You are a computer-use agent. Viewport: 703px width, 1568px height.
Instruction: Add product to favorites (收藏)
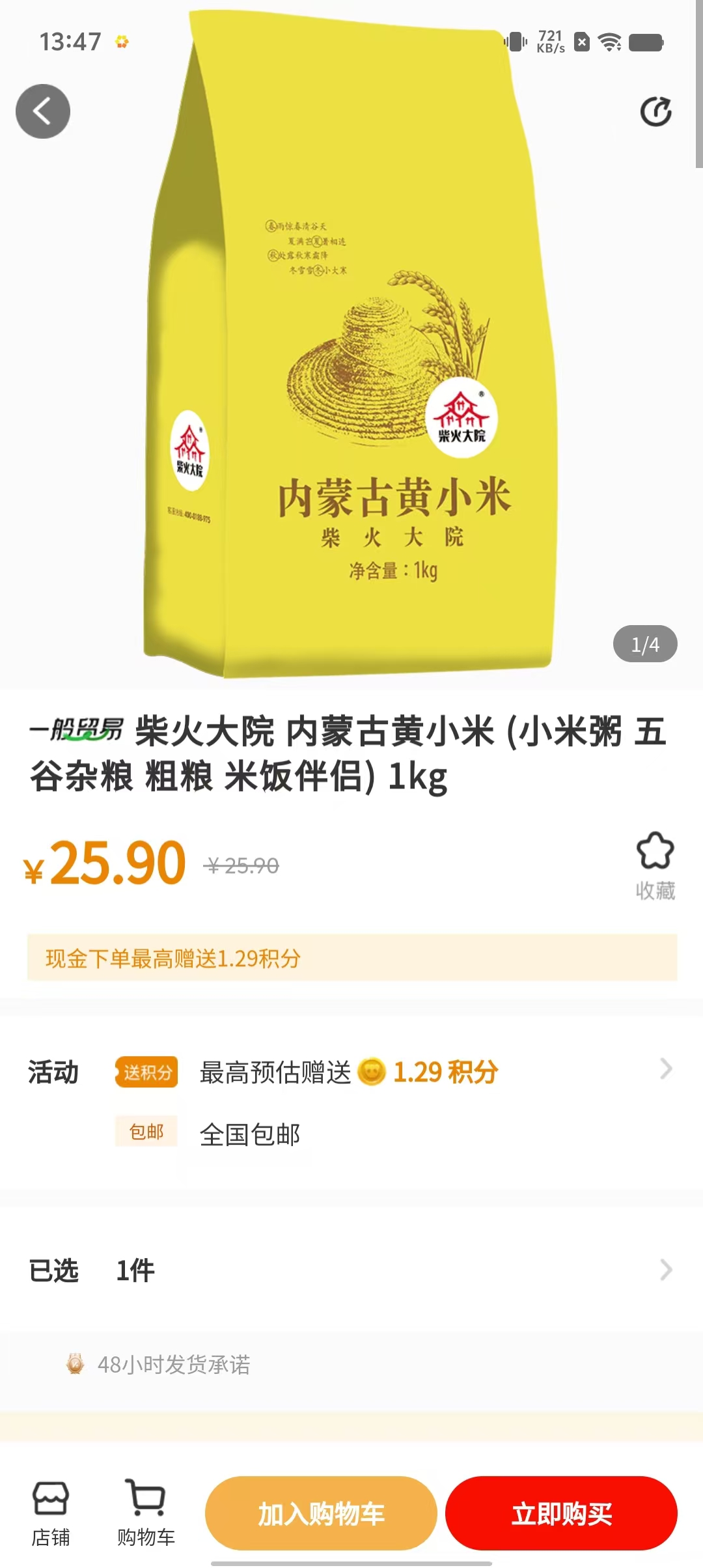point(655,865)
